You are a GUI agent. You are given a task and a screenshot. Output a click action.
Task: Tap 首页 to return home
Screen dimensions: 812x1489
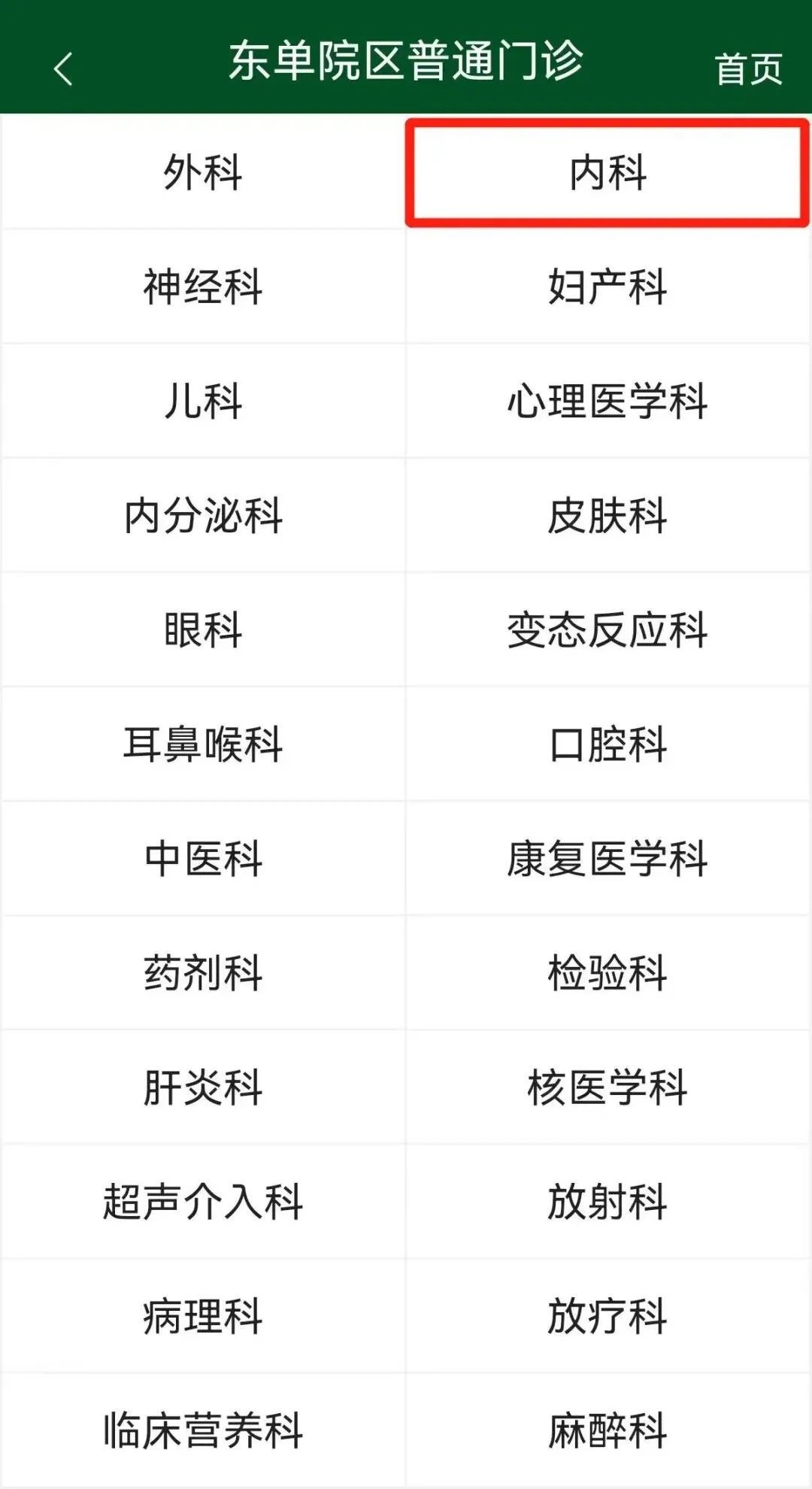[x=749, y=69]
